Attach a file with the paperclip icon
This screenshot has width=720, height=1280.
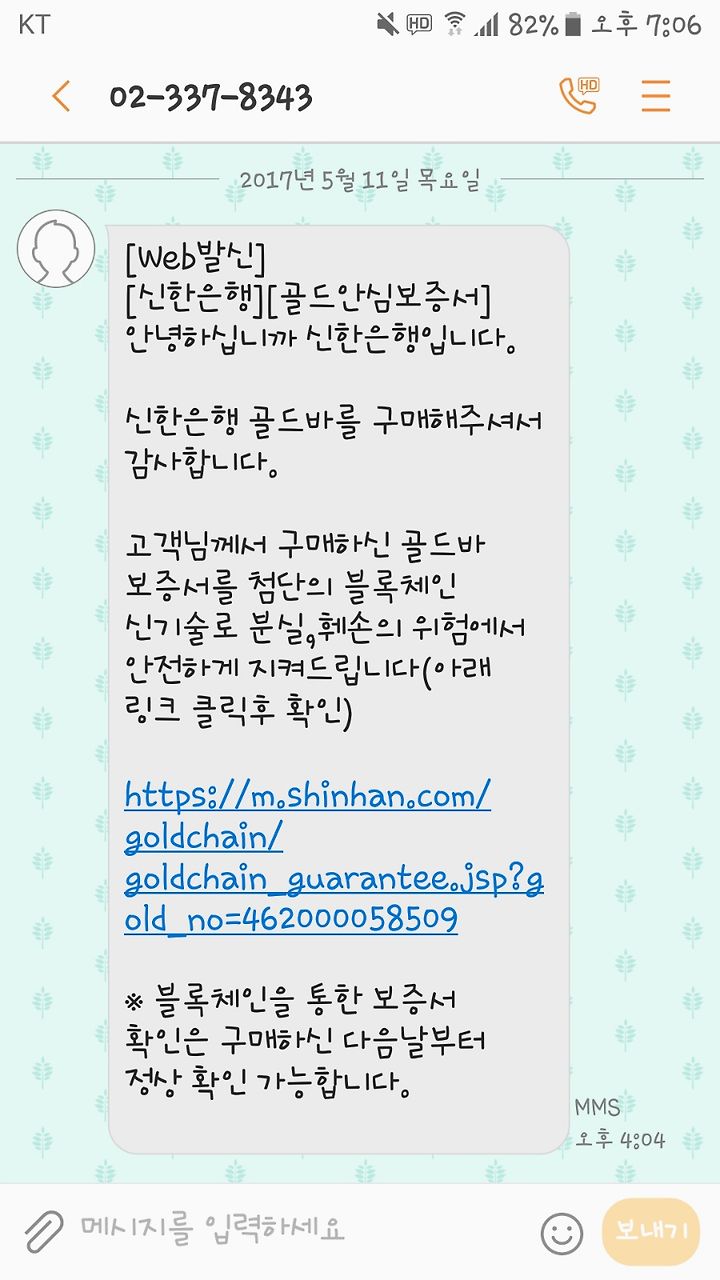click(x=43, y=1232)
